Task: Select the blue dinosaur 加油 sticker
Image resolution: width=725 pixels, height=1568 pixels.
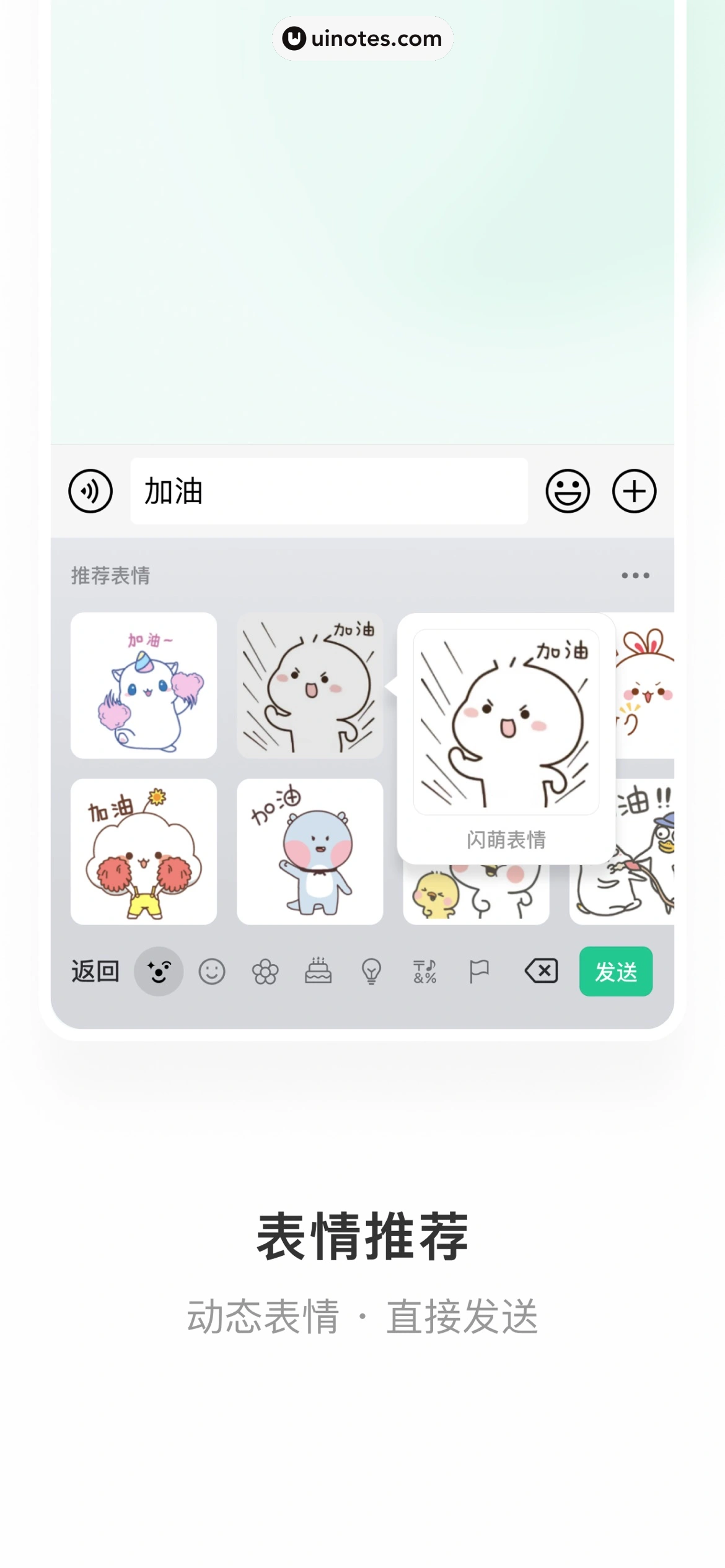Action: [x=310, y=852]
